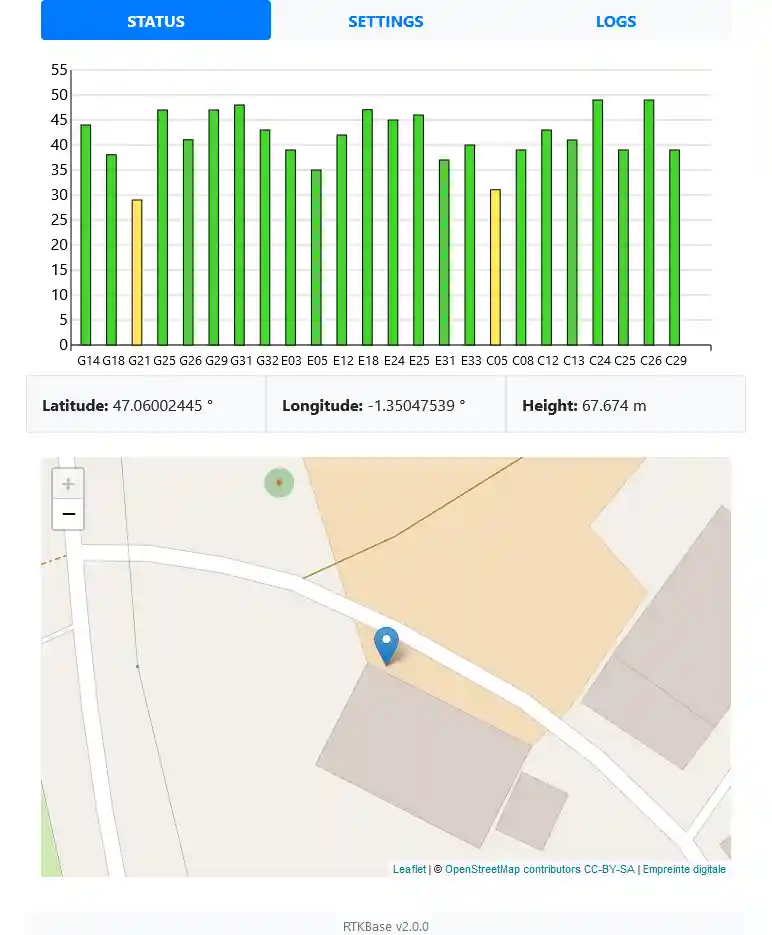This screenshot has height=935, width=772.
Task: Zoom in on the map
Action: 68,484
